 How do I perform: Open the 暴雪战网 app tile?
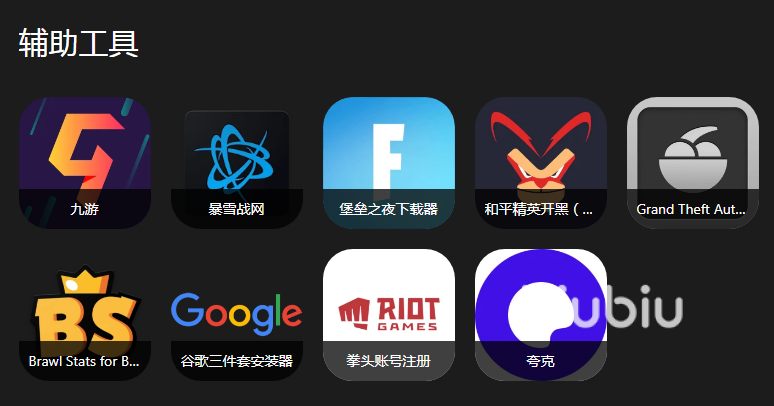tap(237, 165)
